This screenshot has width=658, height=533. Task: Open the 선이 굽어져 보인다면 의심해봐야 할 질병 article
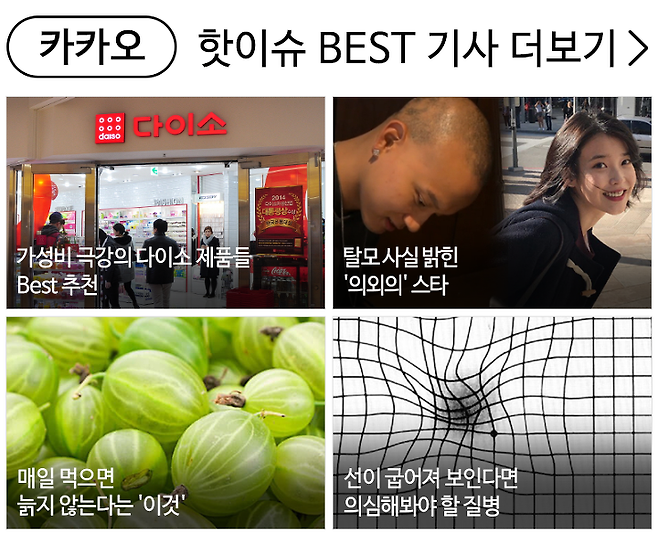492,422
